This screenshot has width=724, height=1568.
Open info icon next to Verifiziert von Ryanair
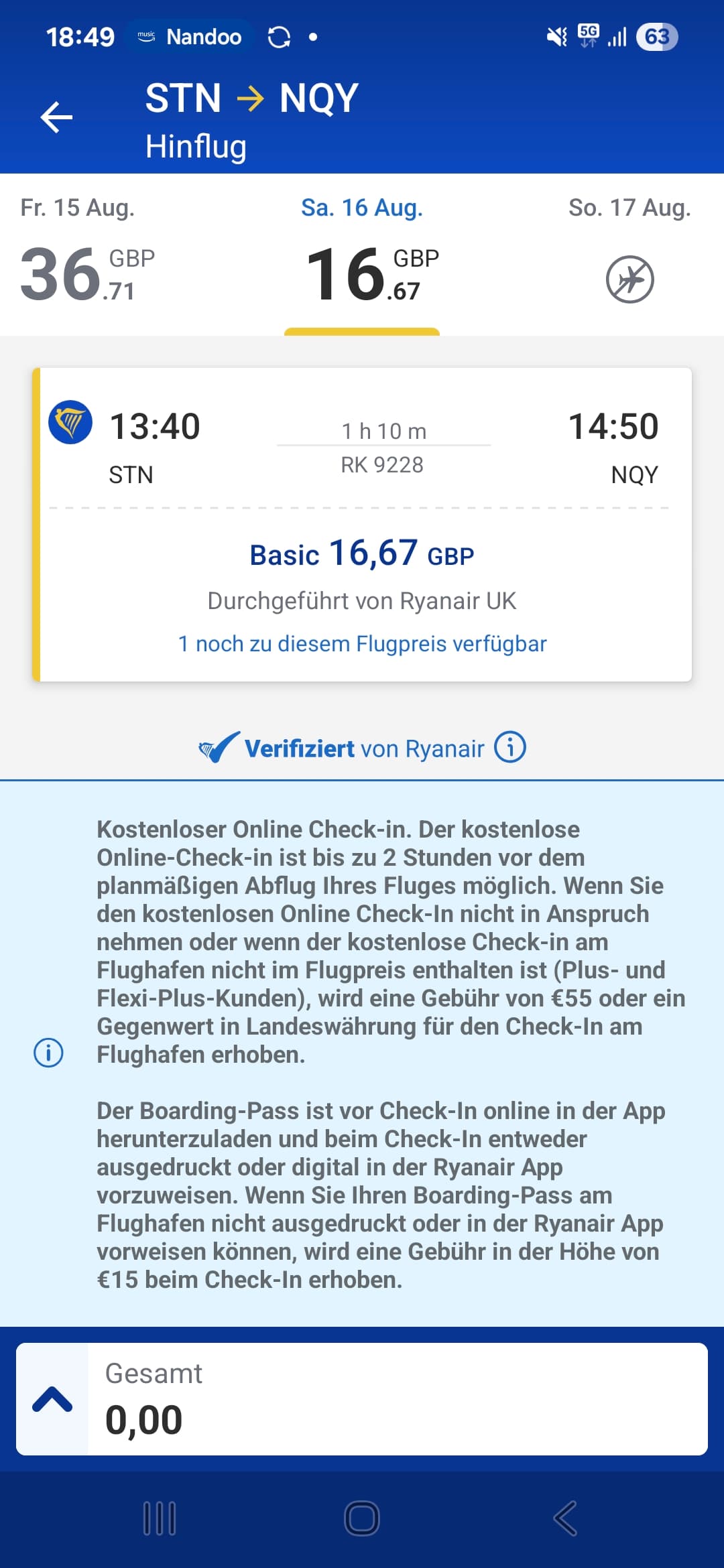point(510,746)
